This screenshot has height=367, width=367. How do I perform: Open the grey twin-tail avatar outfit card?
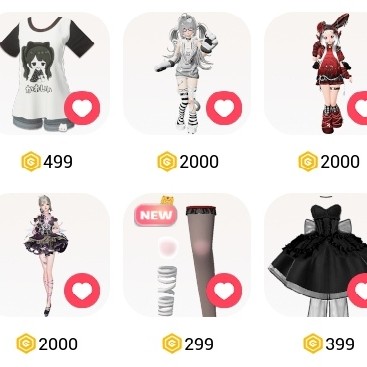187,74
